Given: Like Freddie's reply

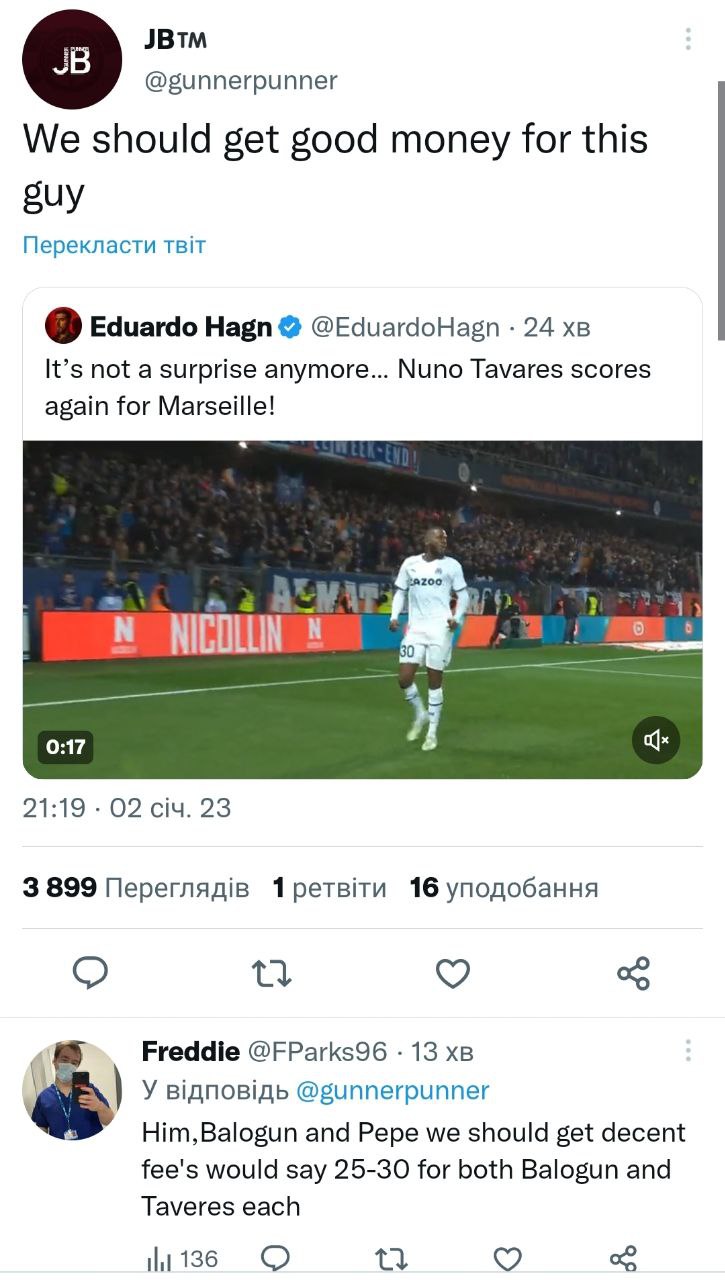Looking at the screenshot, I should pyautogui.click(x=508, y=1259).
